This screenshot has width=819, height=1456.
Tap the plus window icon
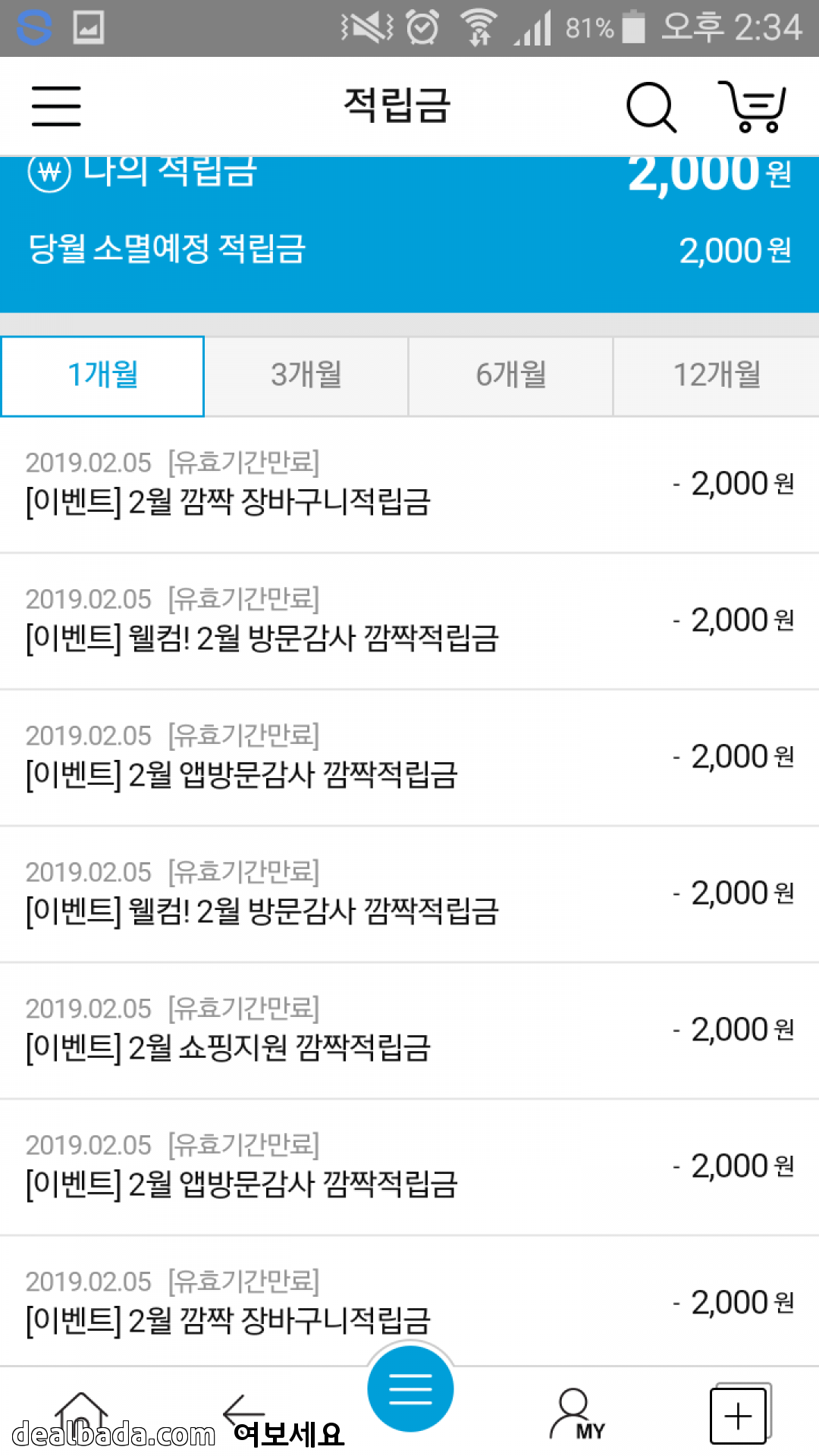(x=739, y=1415)
